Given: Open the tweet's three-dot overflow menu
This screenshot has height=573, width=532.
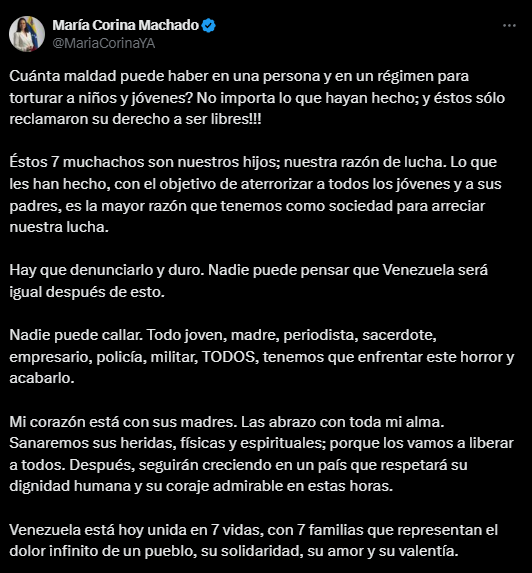Looking at the screenshot, I should (x=509, y=26).
